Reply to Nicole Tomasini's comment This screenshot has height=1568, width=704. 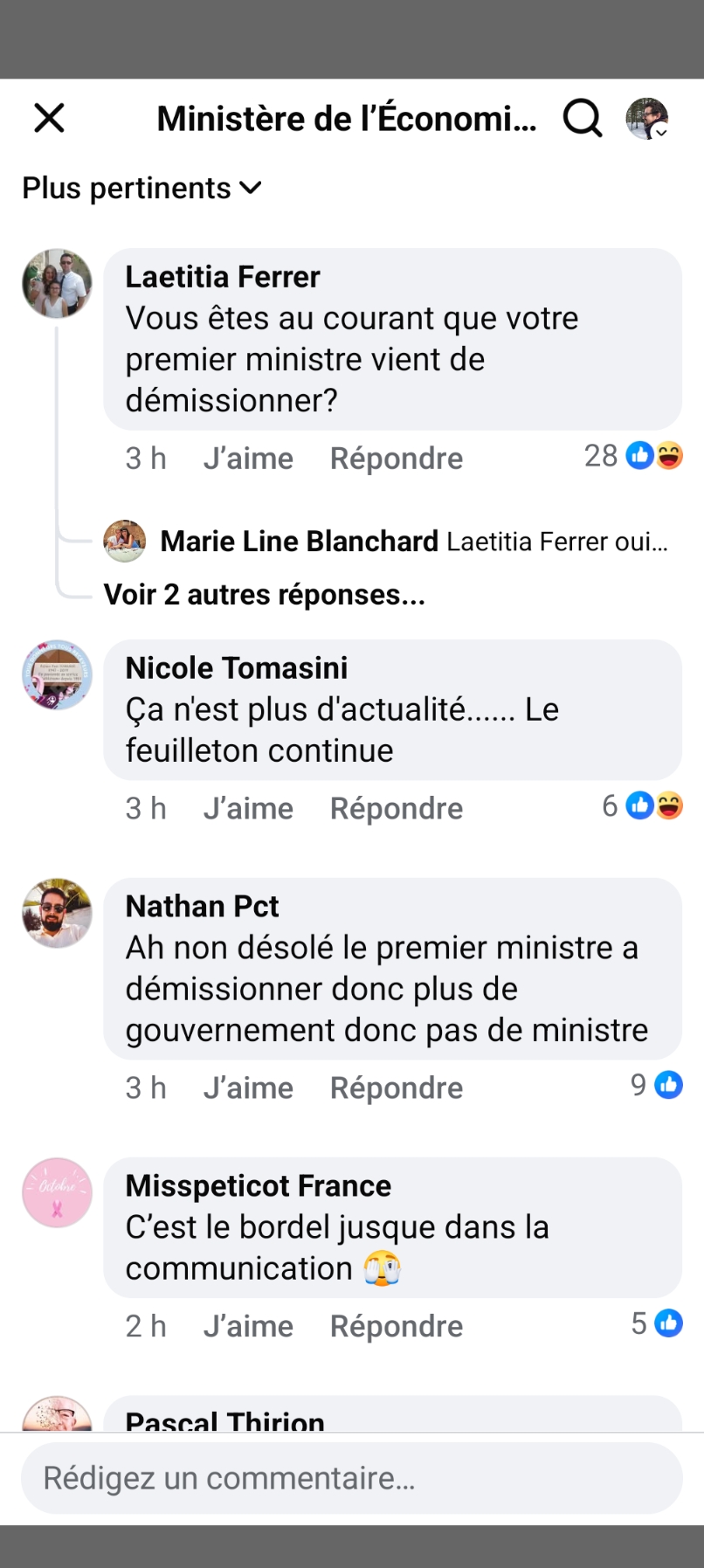396,809
